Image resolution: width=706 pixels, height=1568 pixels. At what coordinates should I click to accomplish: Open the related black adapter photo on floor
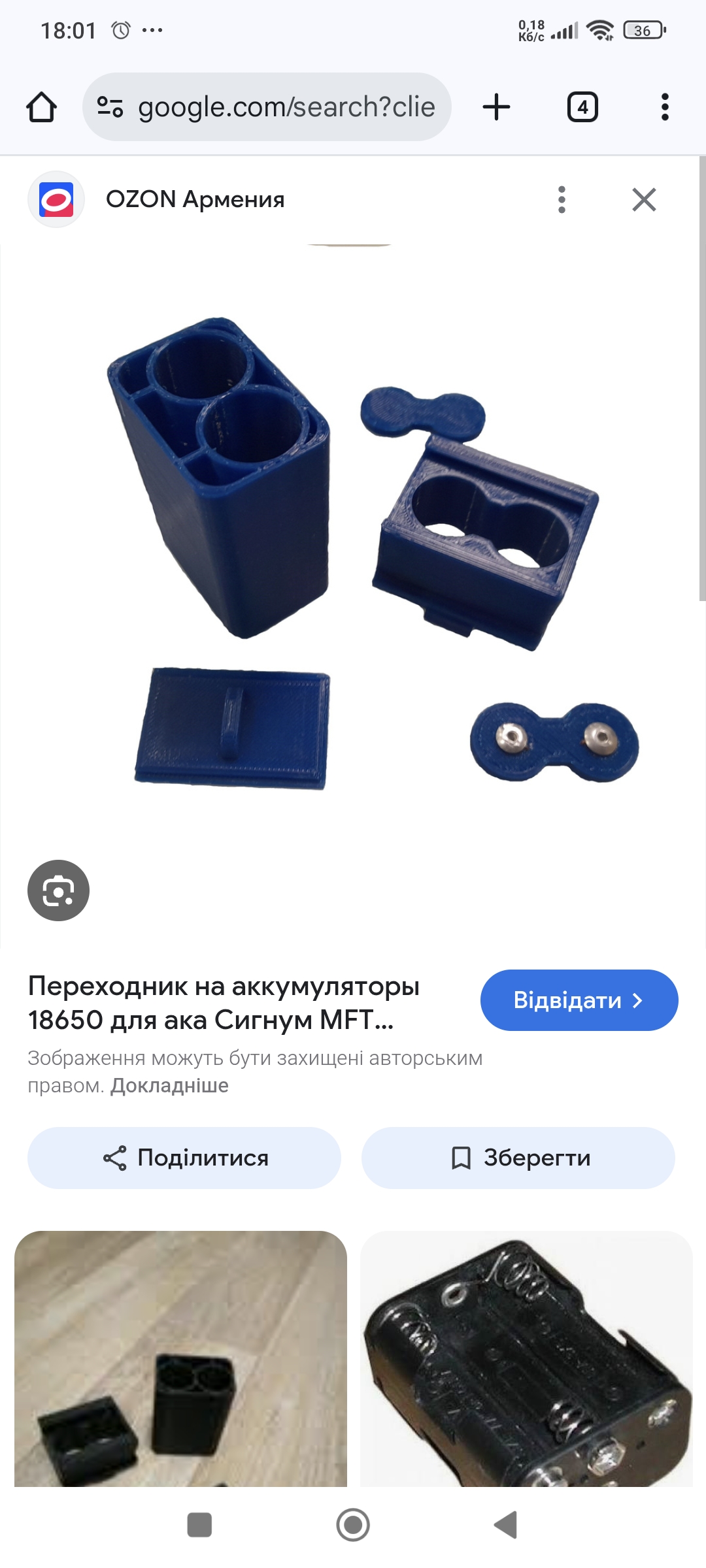point(180,1359)
